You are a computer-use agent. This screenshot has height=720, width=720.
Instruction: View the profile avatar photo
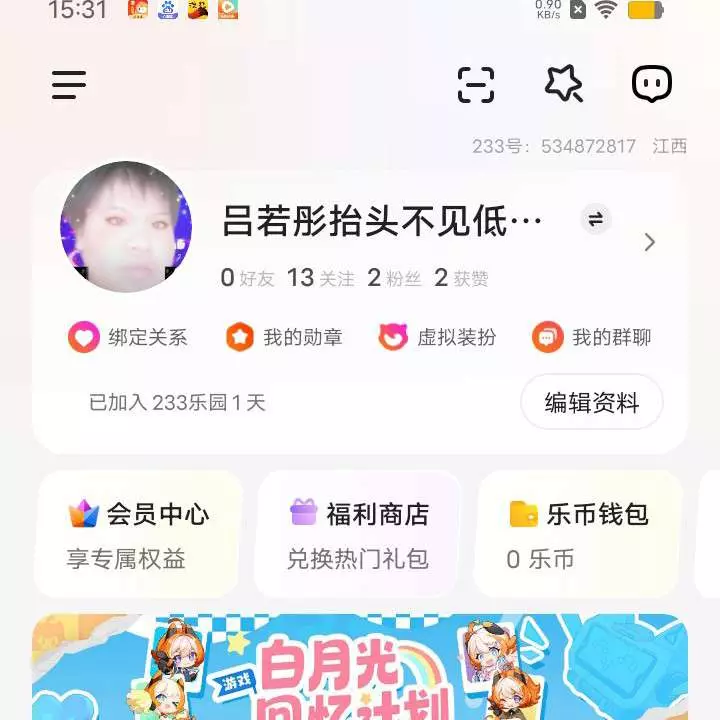tap(126, 227)
